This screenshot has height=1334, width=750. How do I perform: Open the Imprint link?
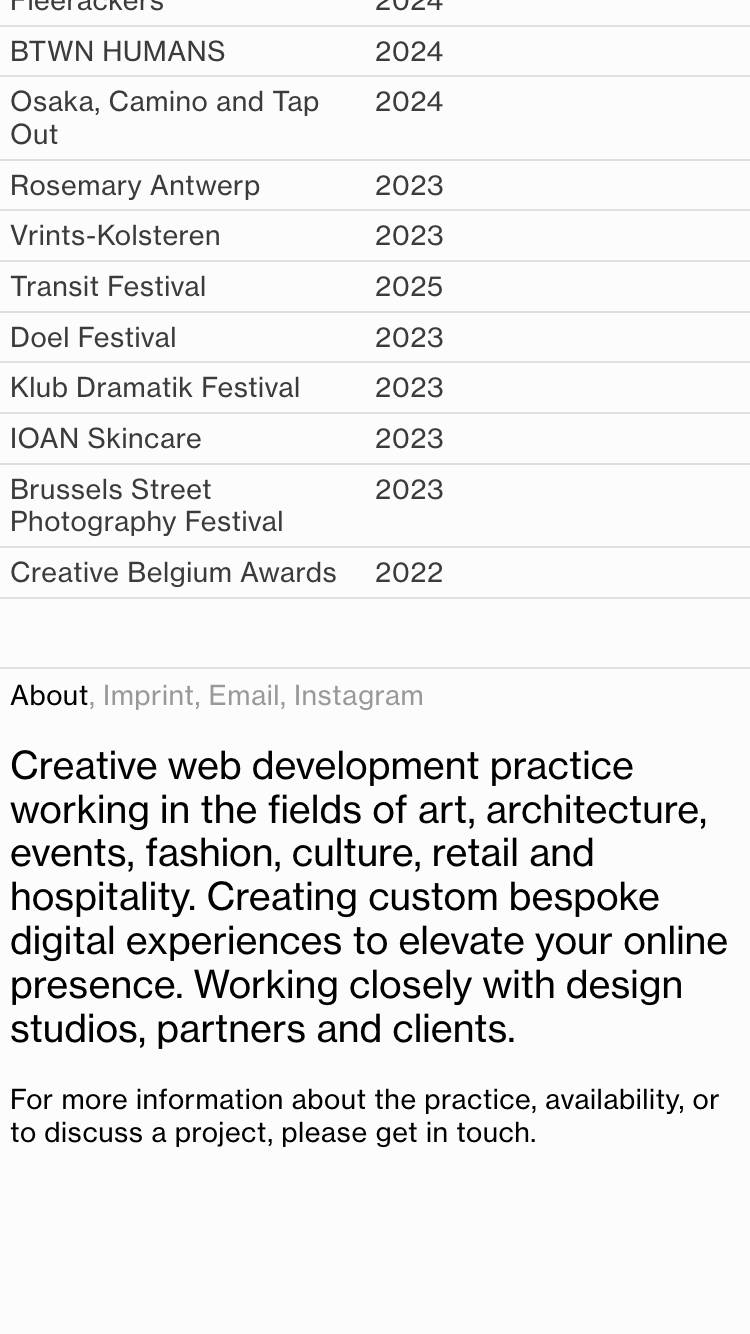pyautogui.click(x=148, y=695)
